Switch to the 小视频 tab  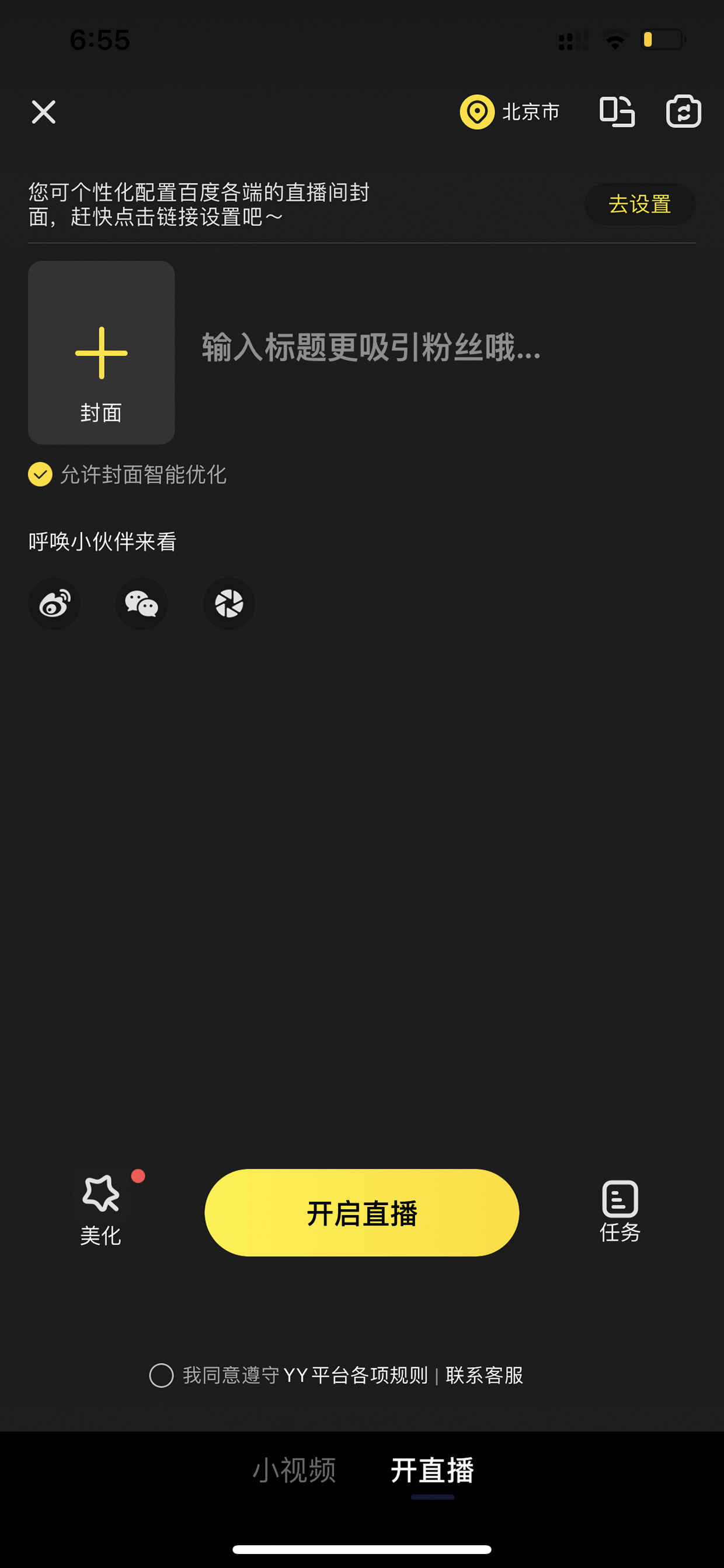point(294,1470)
